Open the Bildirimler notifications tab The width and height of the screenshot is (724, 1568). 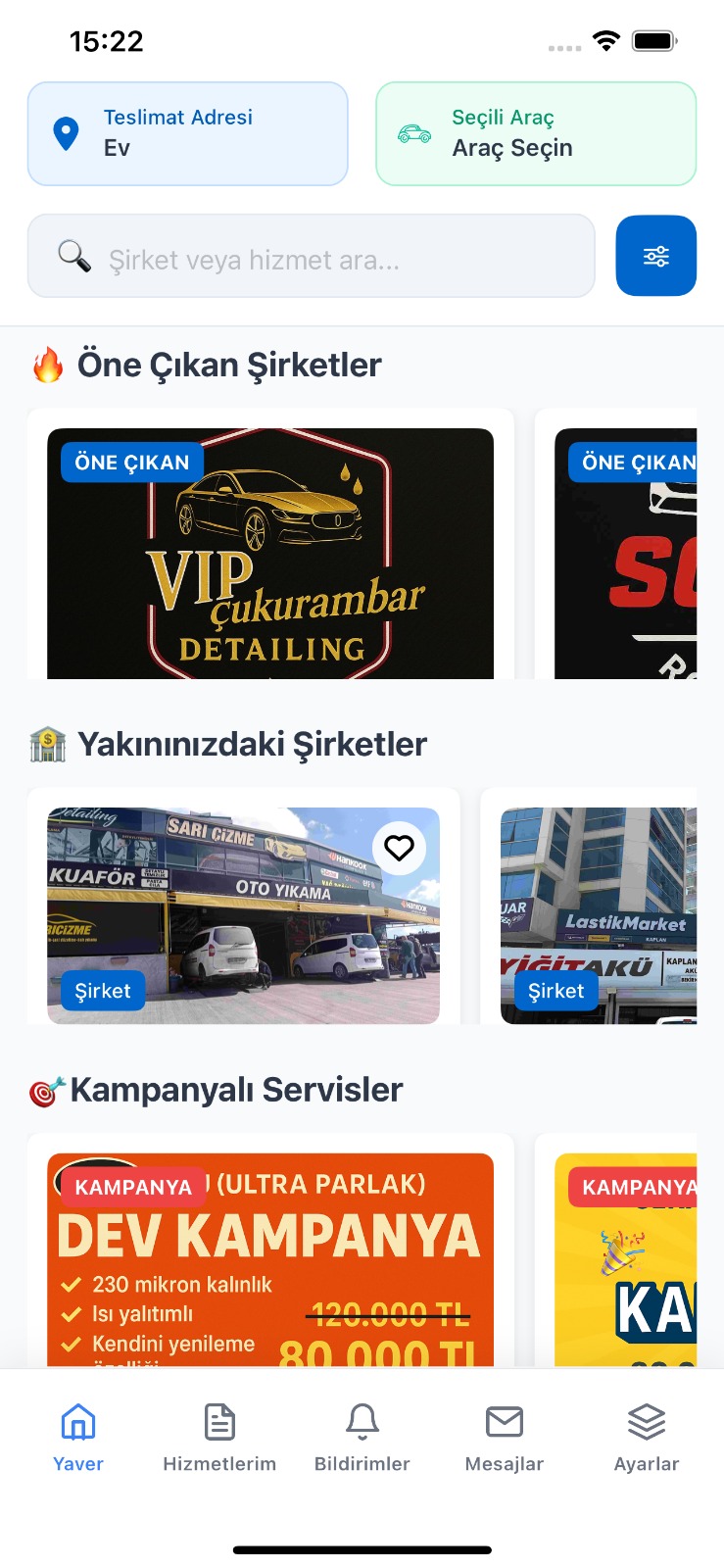pos(362,1437)
